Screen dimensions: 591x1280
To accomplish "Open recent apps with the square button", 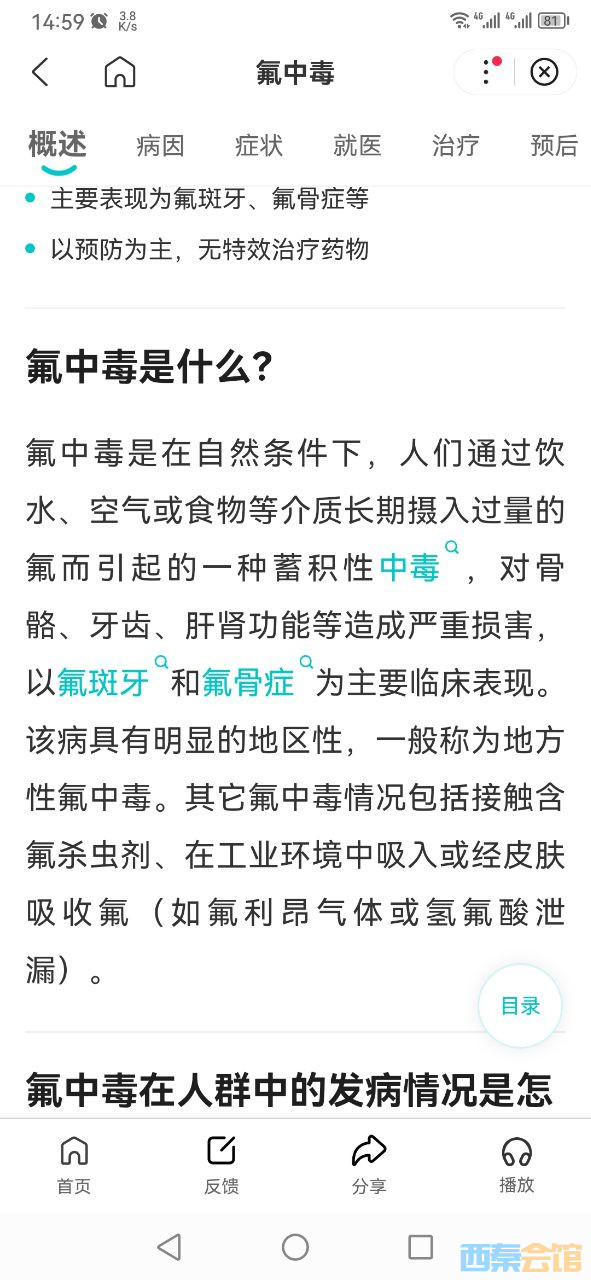I will point(421,1246).
